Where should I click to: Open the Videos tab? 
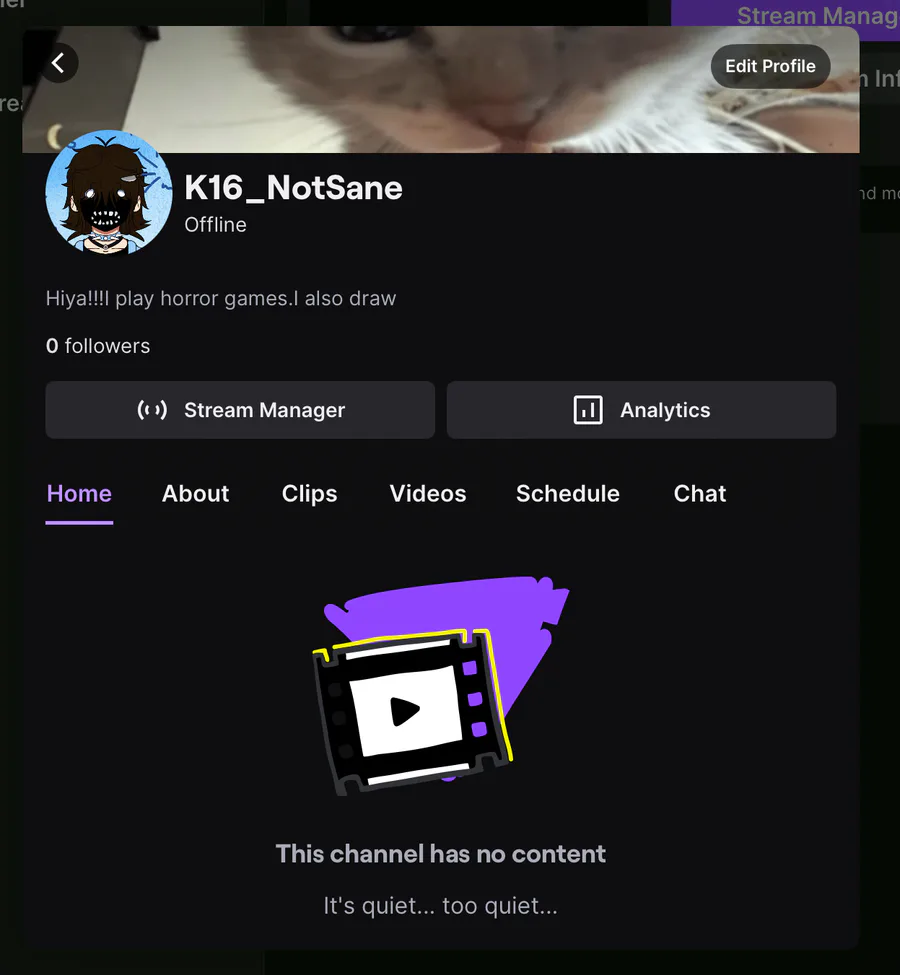(428, 494)
